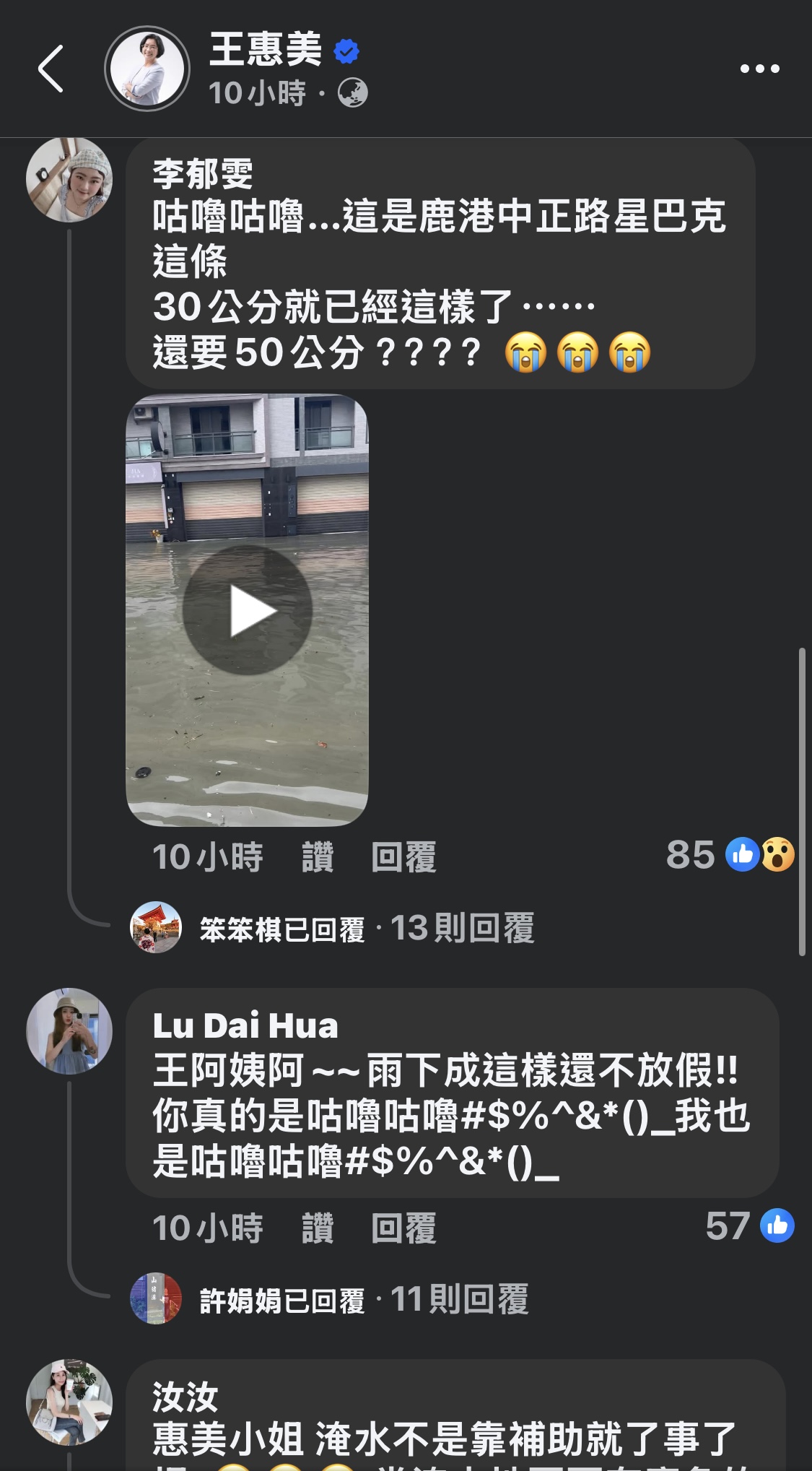This screenshot has height=1471, width=812.
Task: Open the three-dot overflow menu
Action: tap(760, 69)
